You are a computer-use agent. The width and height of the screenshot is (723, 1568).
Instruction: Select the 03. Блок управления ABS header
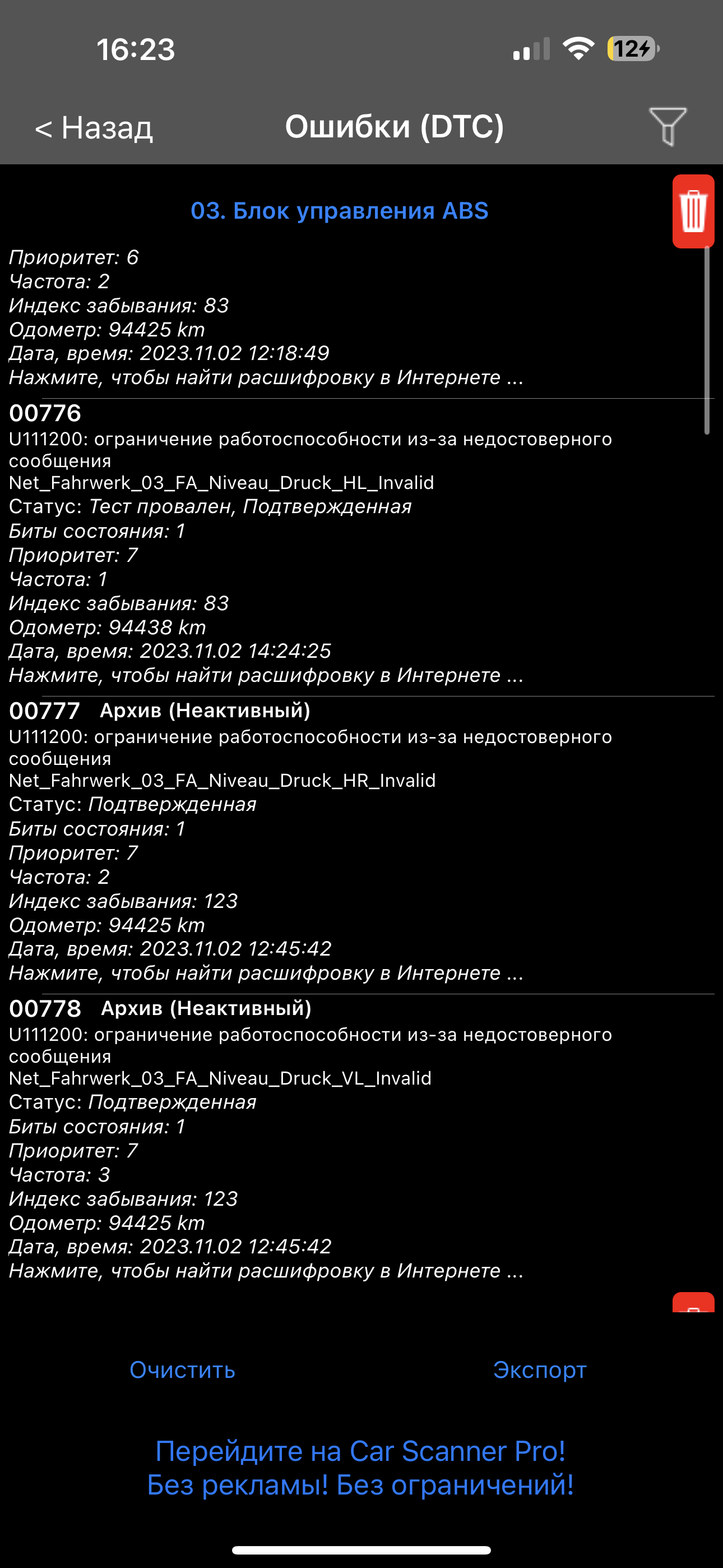[339, 211]
